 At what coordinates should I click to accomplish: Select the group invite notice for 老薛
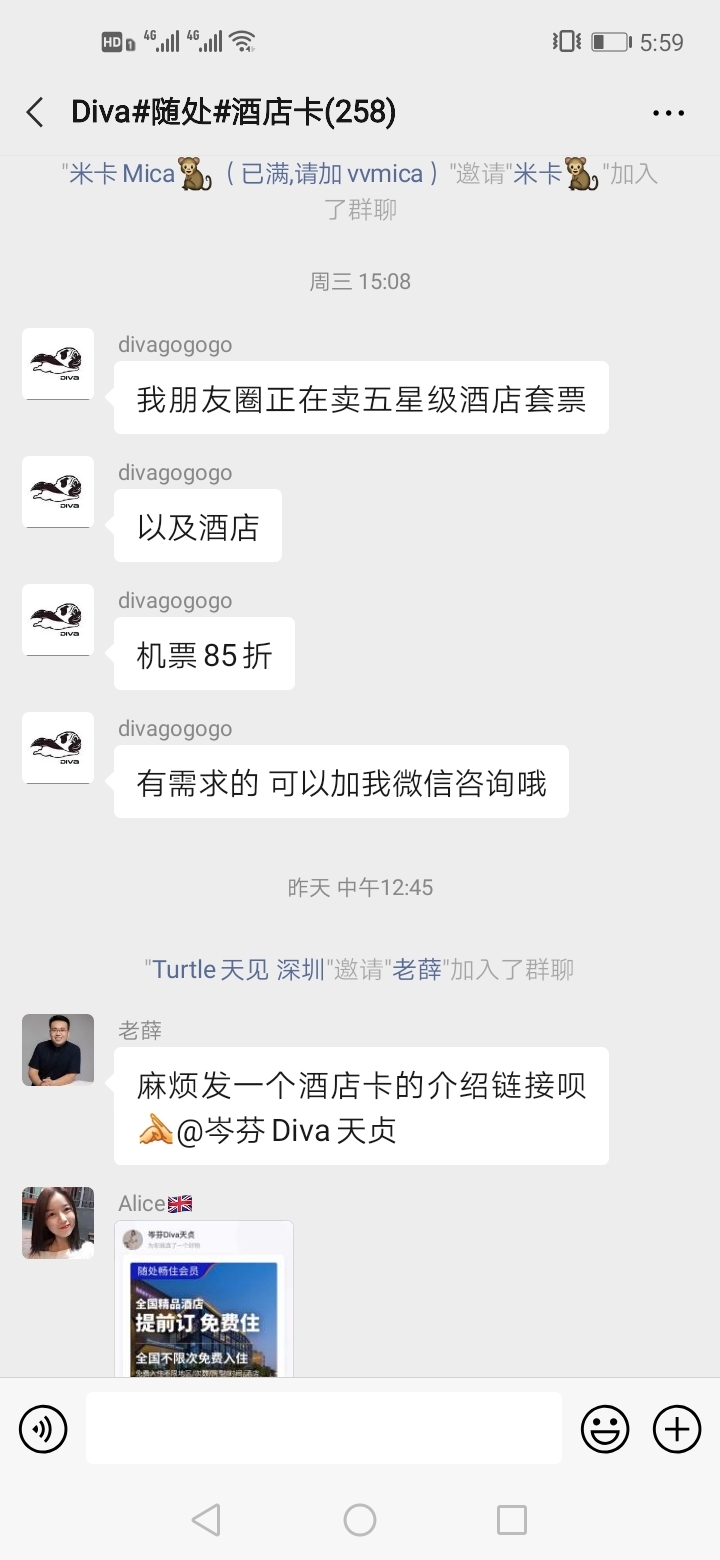(360, 968)
